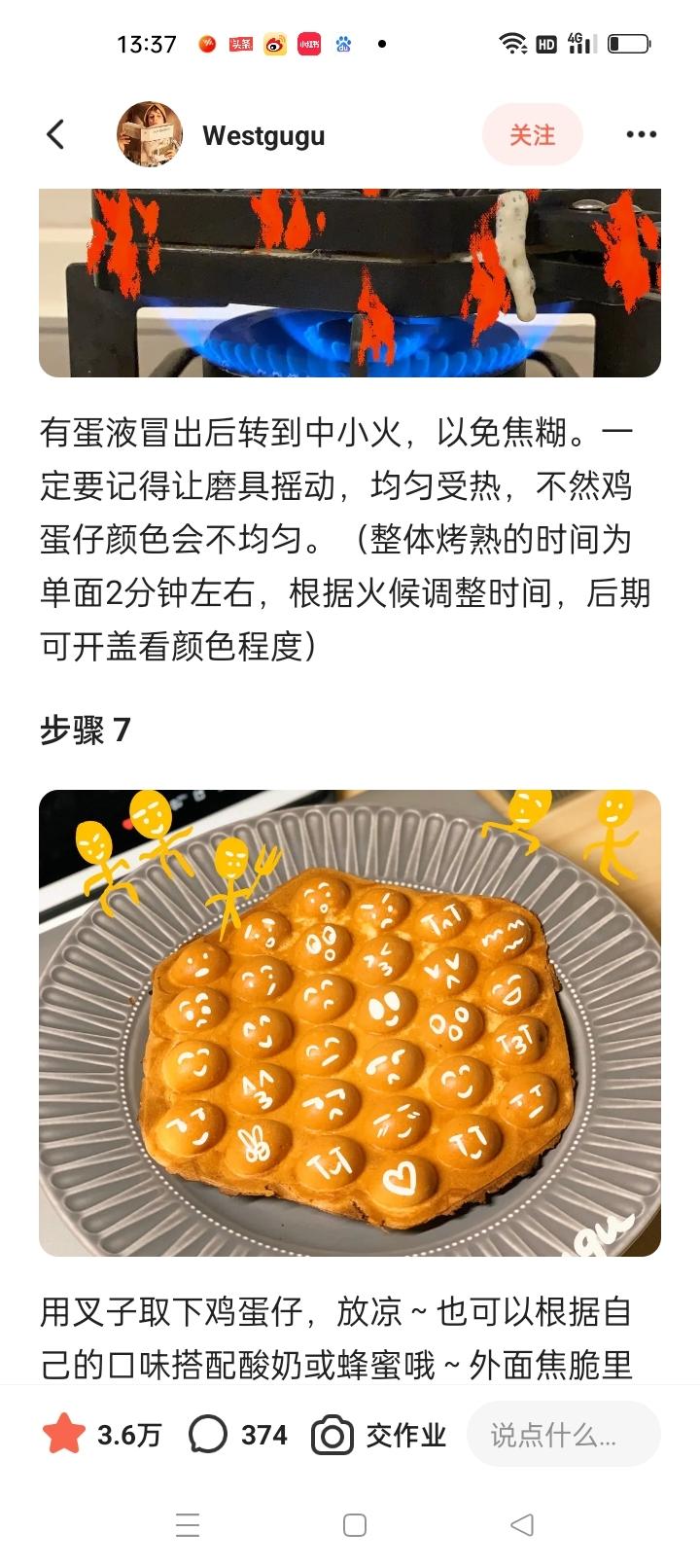Open the three-dot overflow menu
This screenshot has height=1568, width=700.
(641, 134)
